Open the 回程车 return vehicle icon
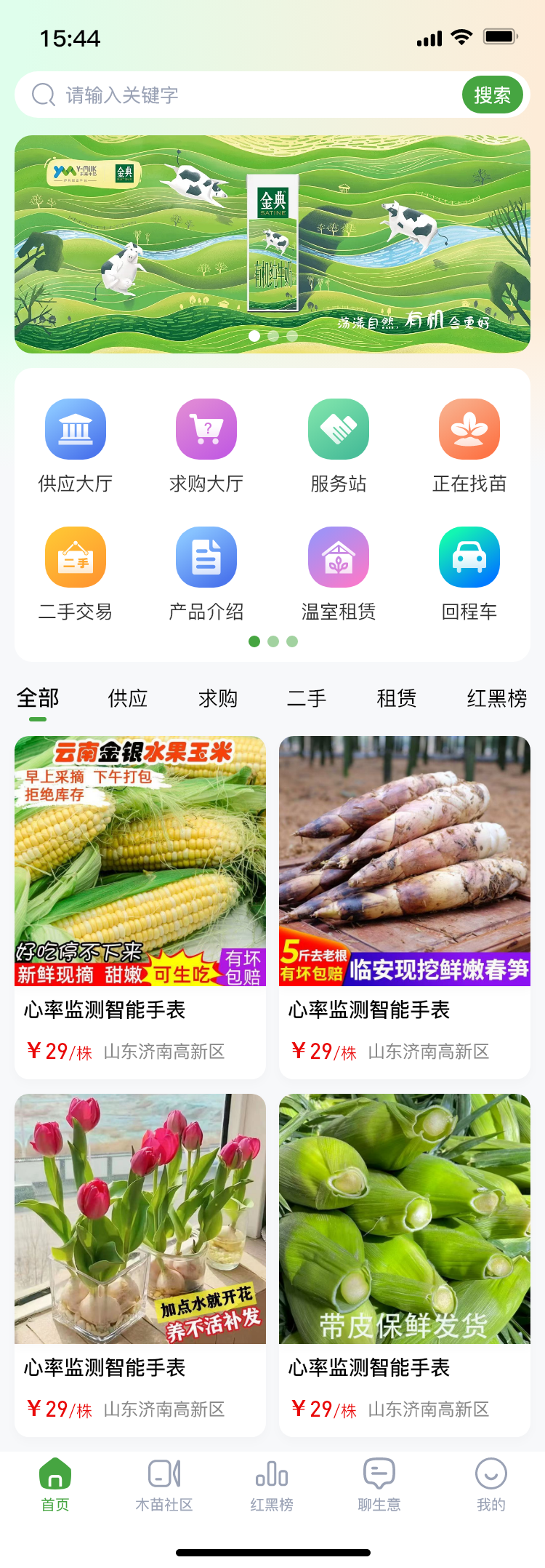The height and width of the screenshot is (1568, 545). click(x=469, y=557)
